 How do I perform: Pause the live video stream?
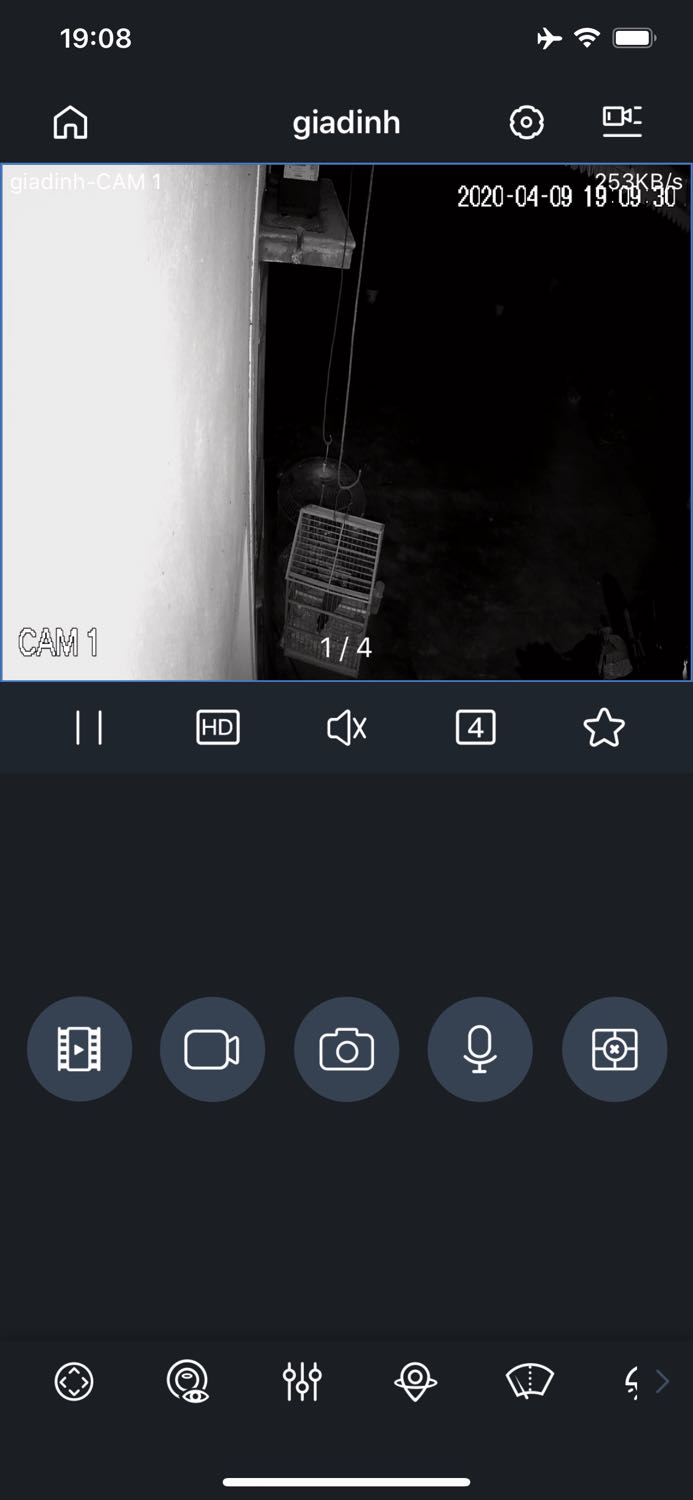89,728
